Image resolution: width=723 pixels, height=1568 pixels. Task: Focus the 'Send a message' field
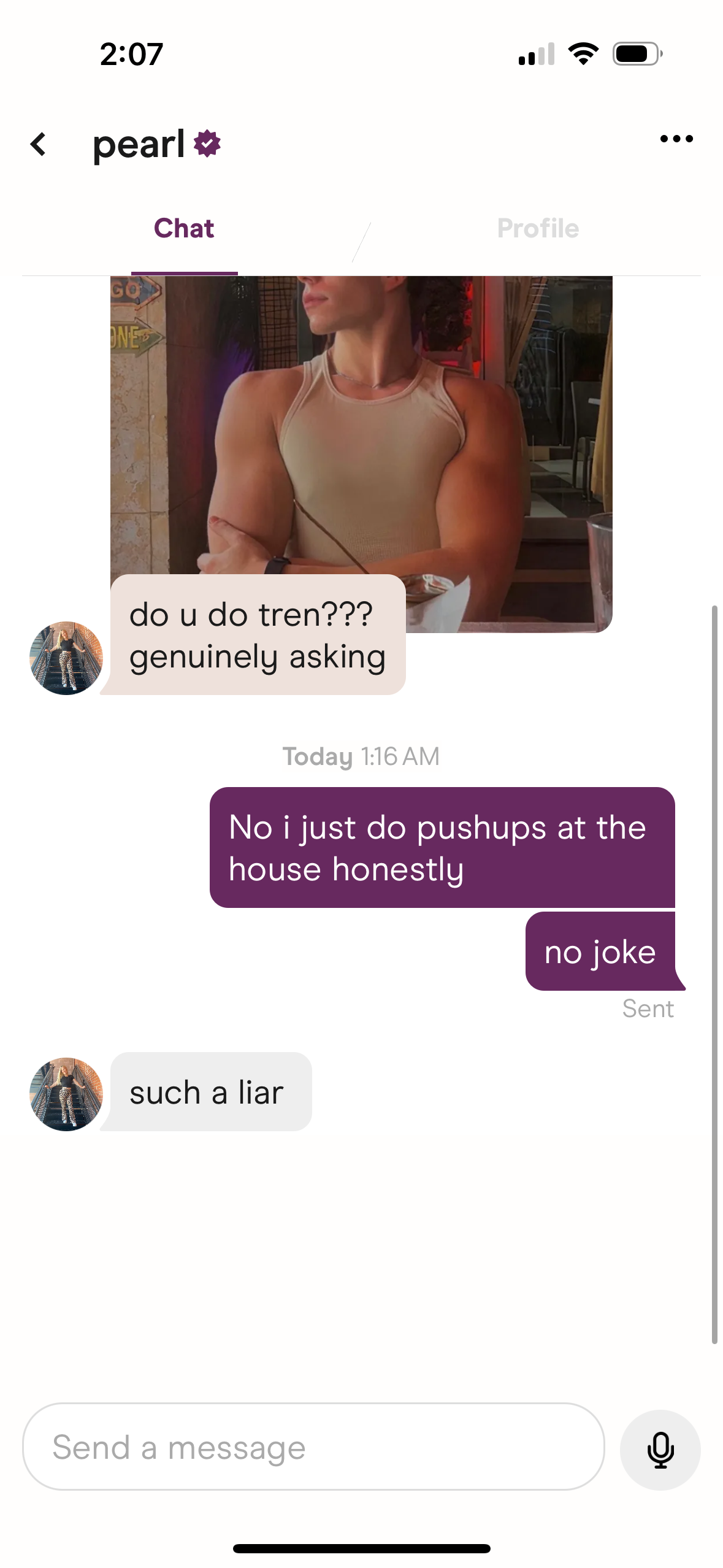pos(313,1447)
